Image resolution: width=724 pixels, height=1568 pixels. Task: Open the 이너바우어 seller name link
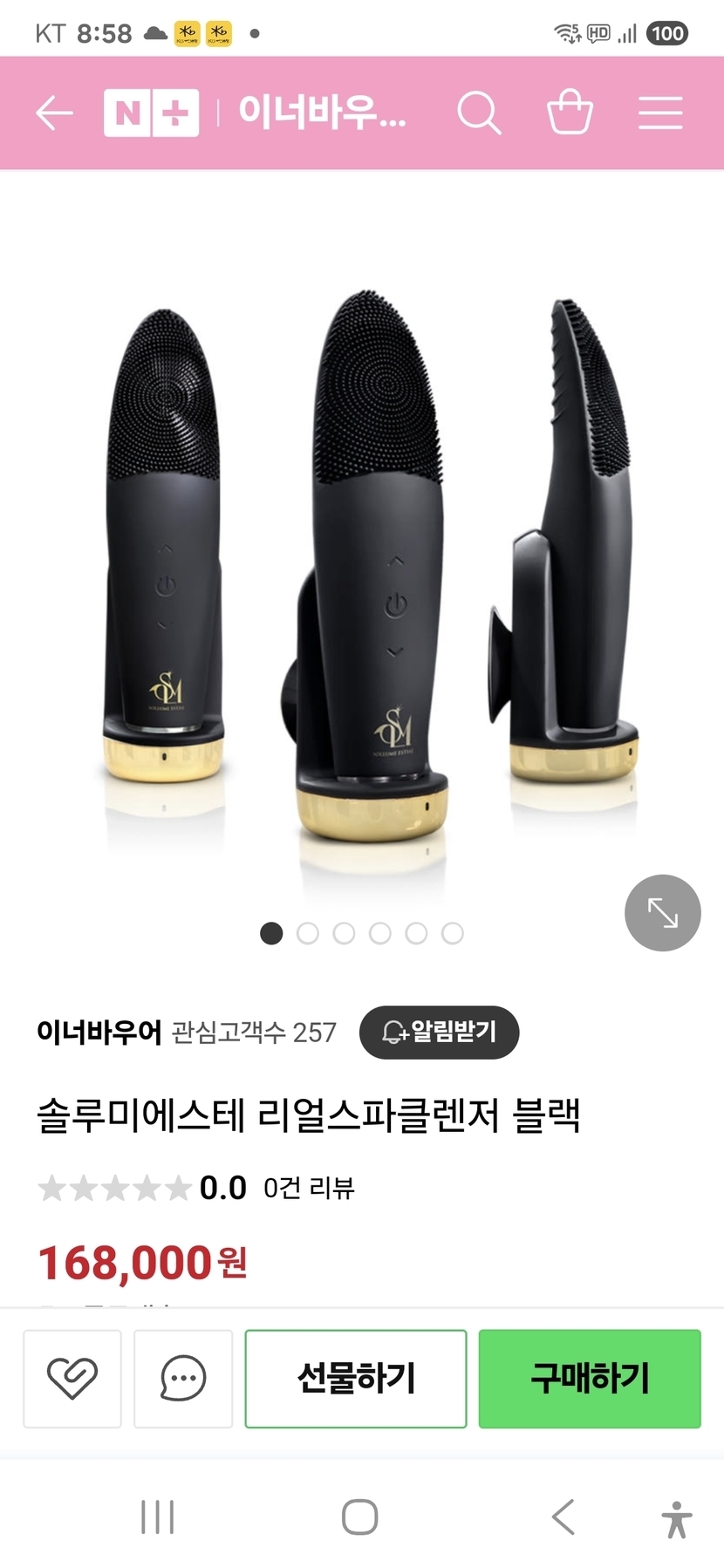pos(99,1033)
